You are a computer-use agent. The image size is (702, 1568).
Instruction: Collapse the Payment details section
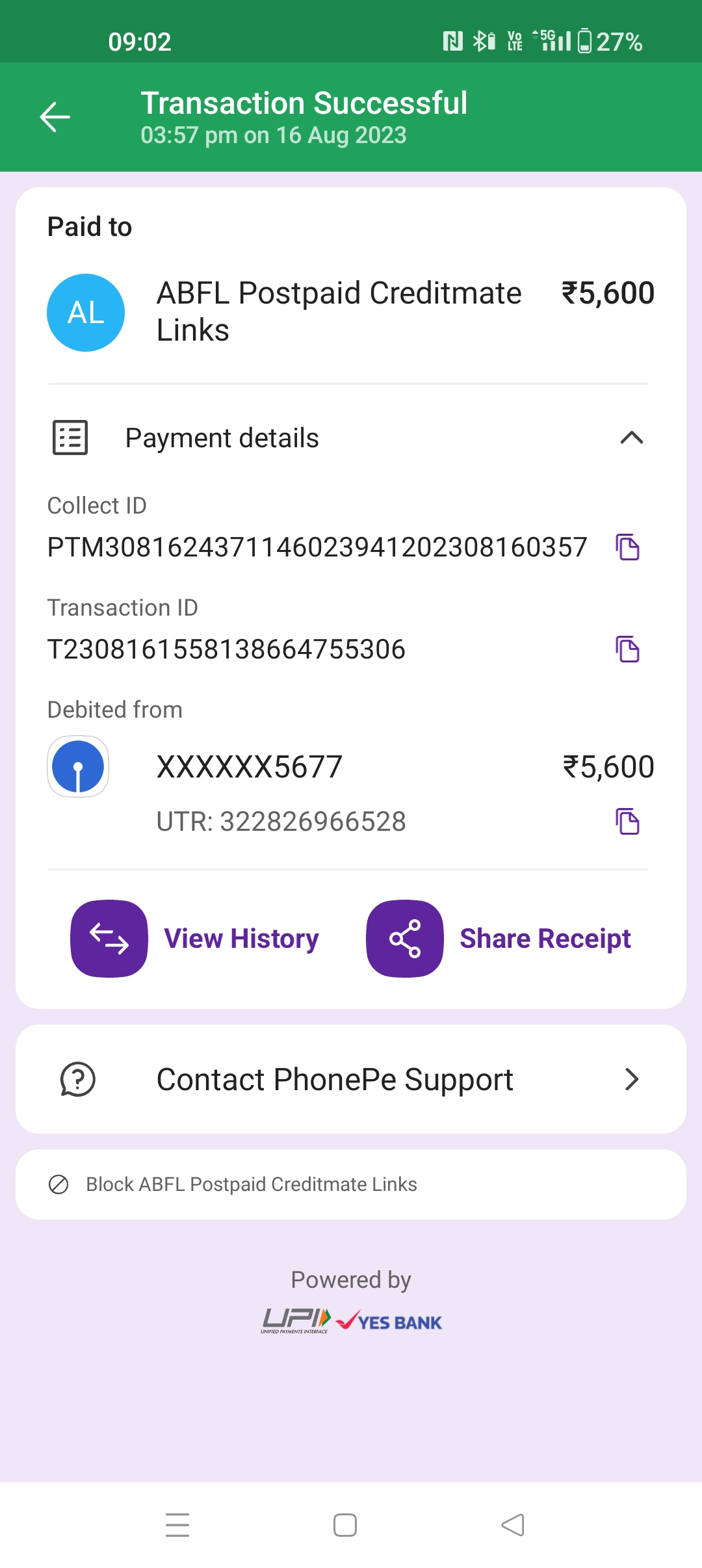(x=631, y=438)
